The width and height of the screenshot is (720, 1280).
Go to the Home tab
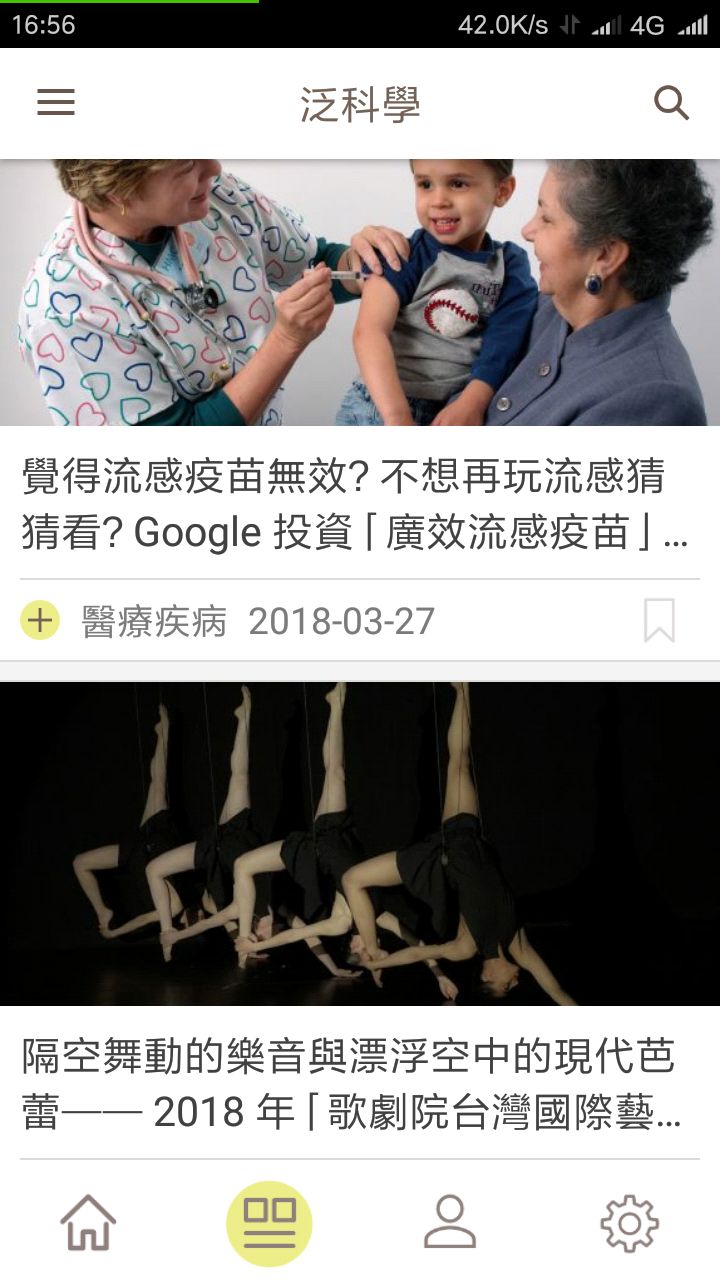[88, 1223]
